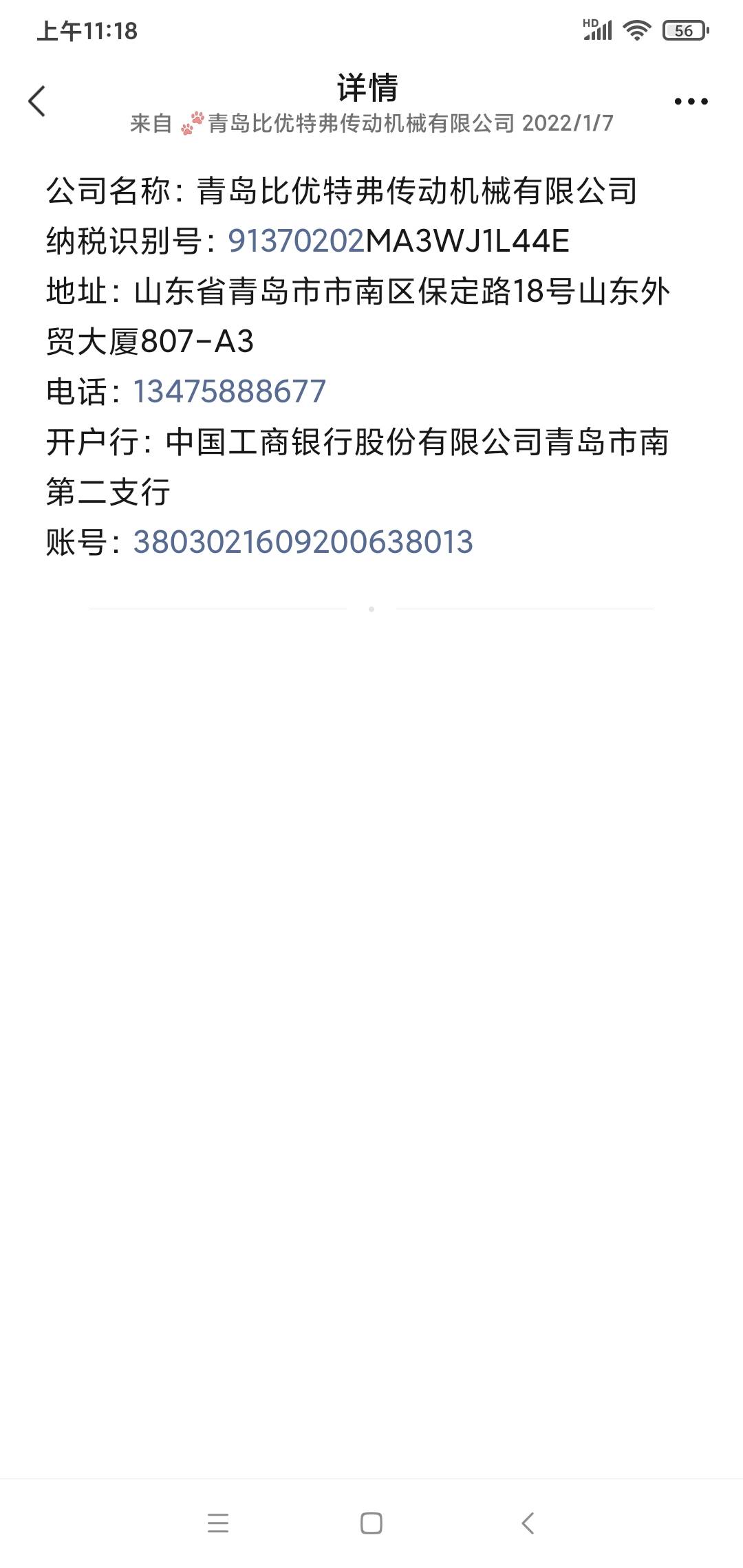Go back from the 详情 page
The width and height of the screenshot is (743, 1568).
click(37, 102)
